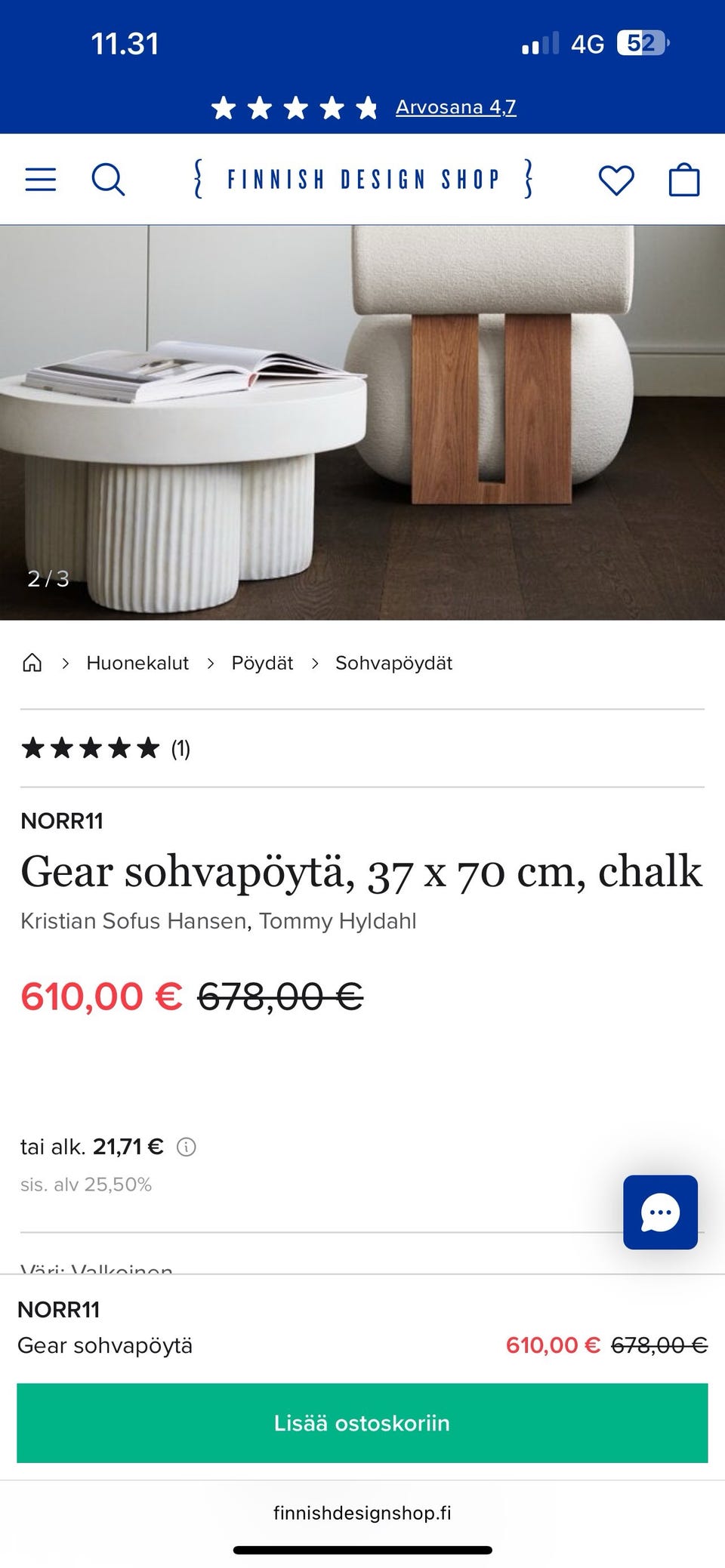The image size is (725, 1568).
Task: Open the Arvosana 4,7 rating link
Action: tap(455, 106)
